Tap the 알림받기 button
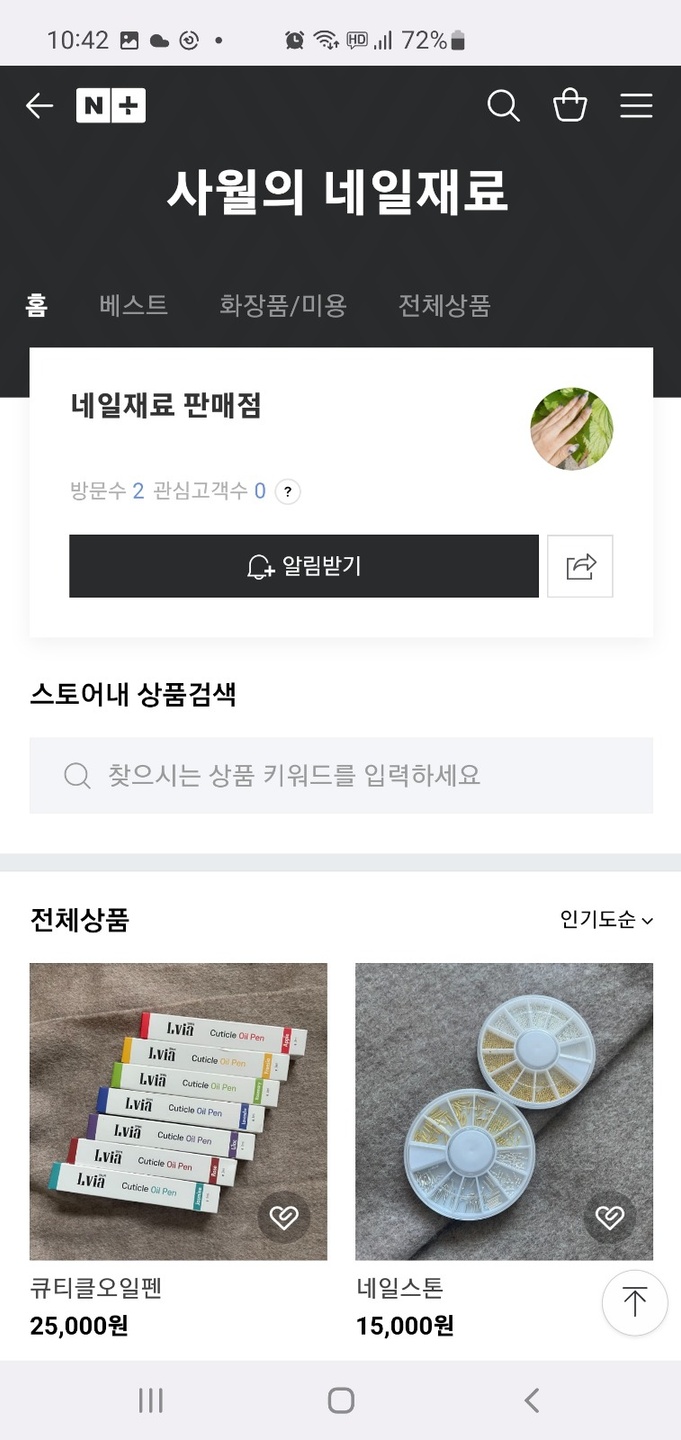 tap(304, 566)
